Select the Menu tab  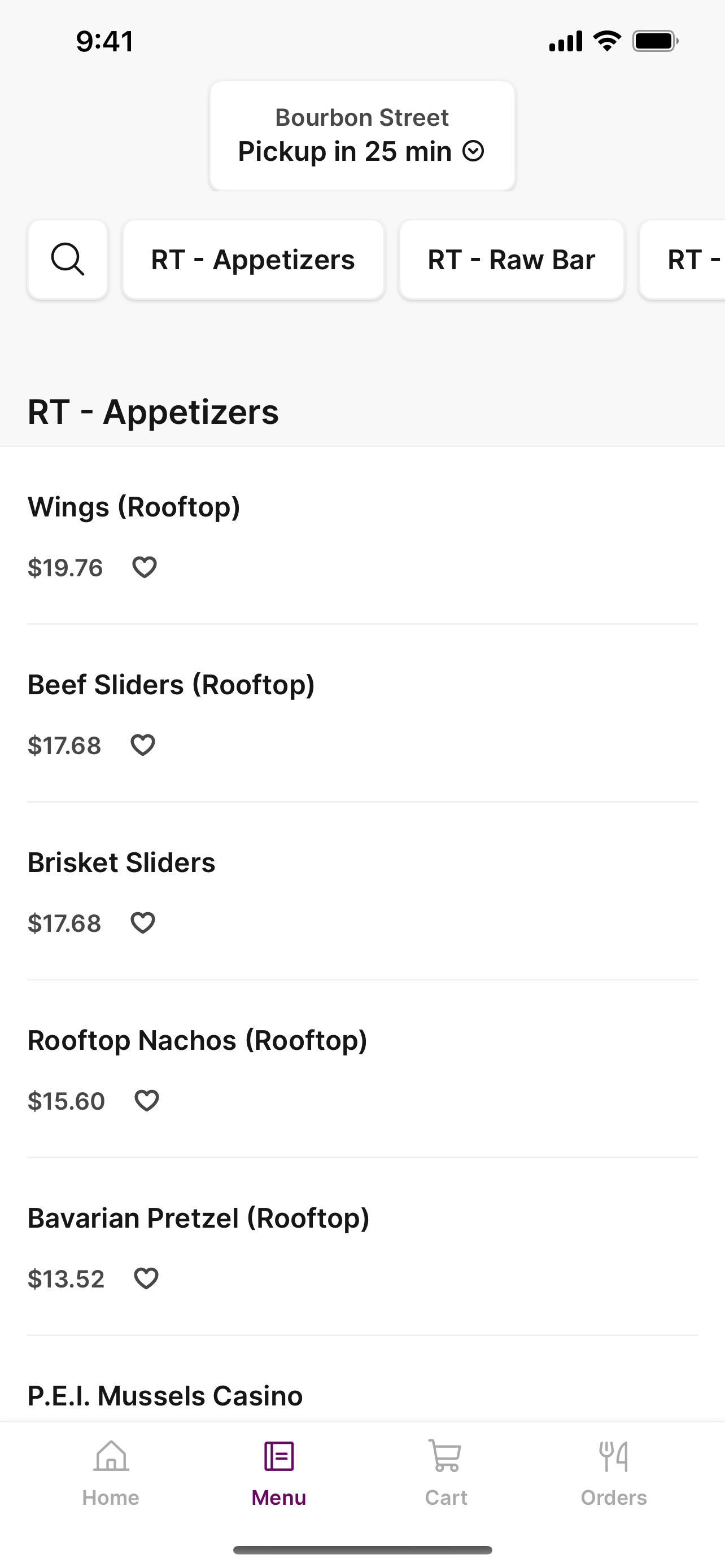[x=279, y=1473]
